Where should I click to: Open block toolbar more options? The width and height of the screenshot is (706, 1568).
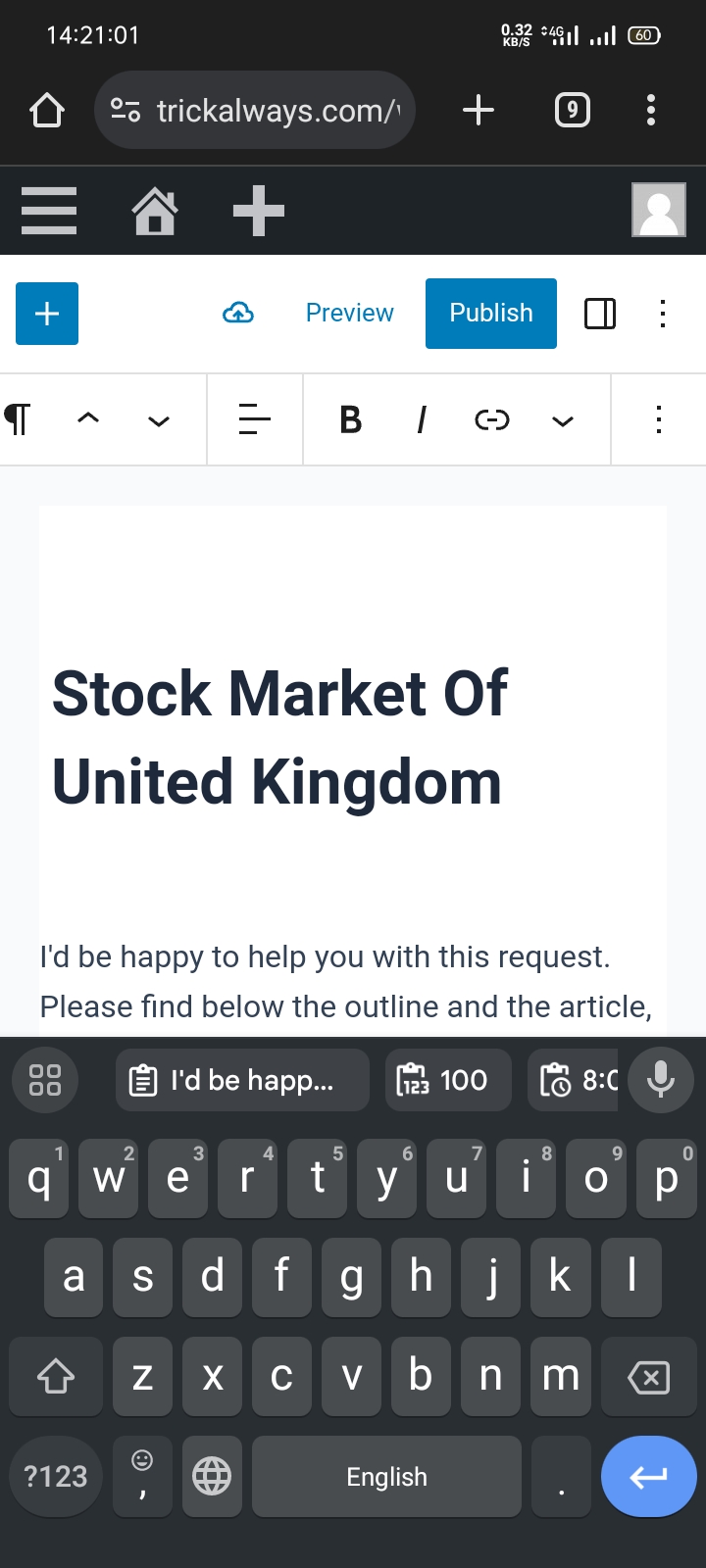click(x=659, y=420)
